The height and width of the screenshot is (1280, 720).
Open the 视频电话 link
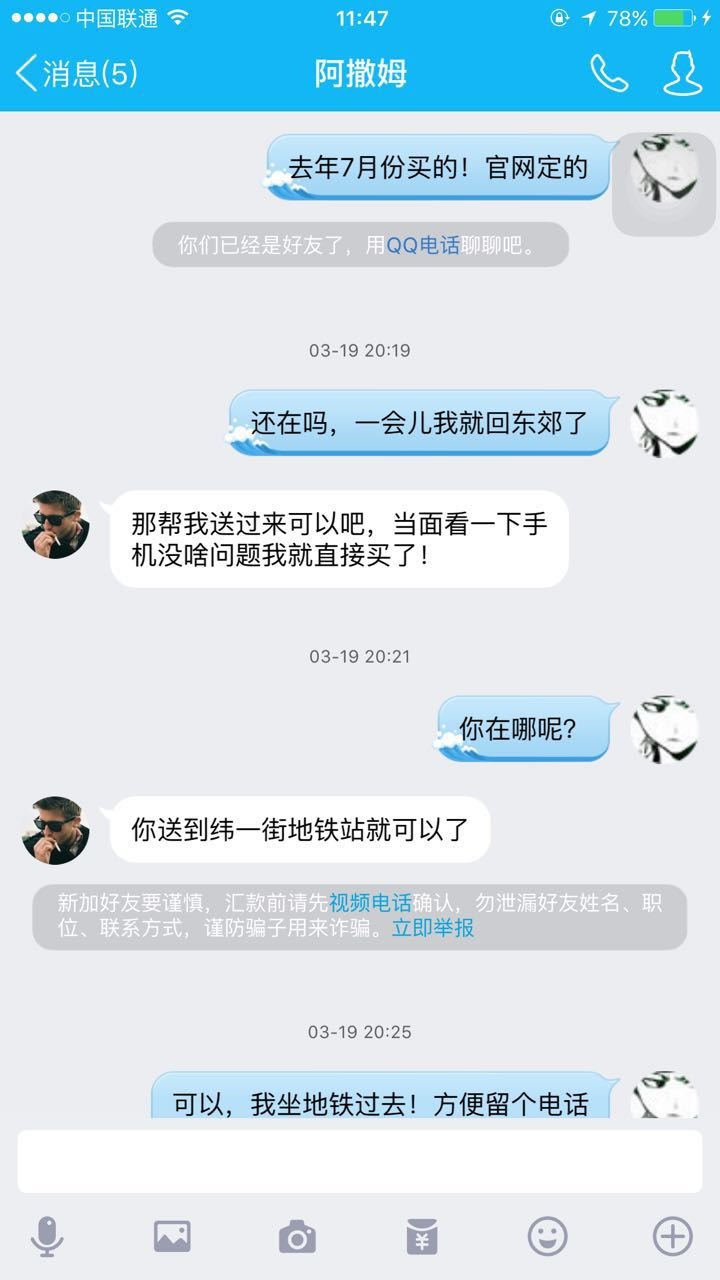370,902
